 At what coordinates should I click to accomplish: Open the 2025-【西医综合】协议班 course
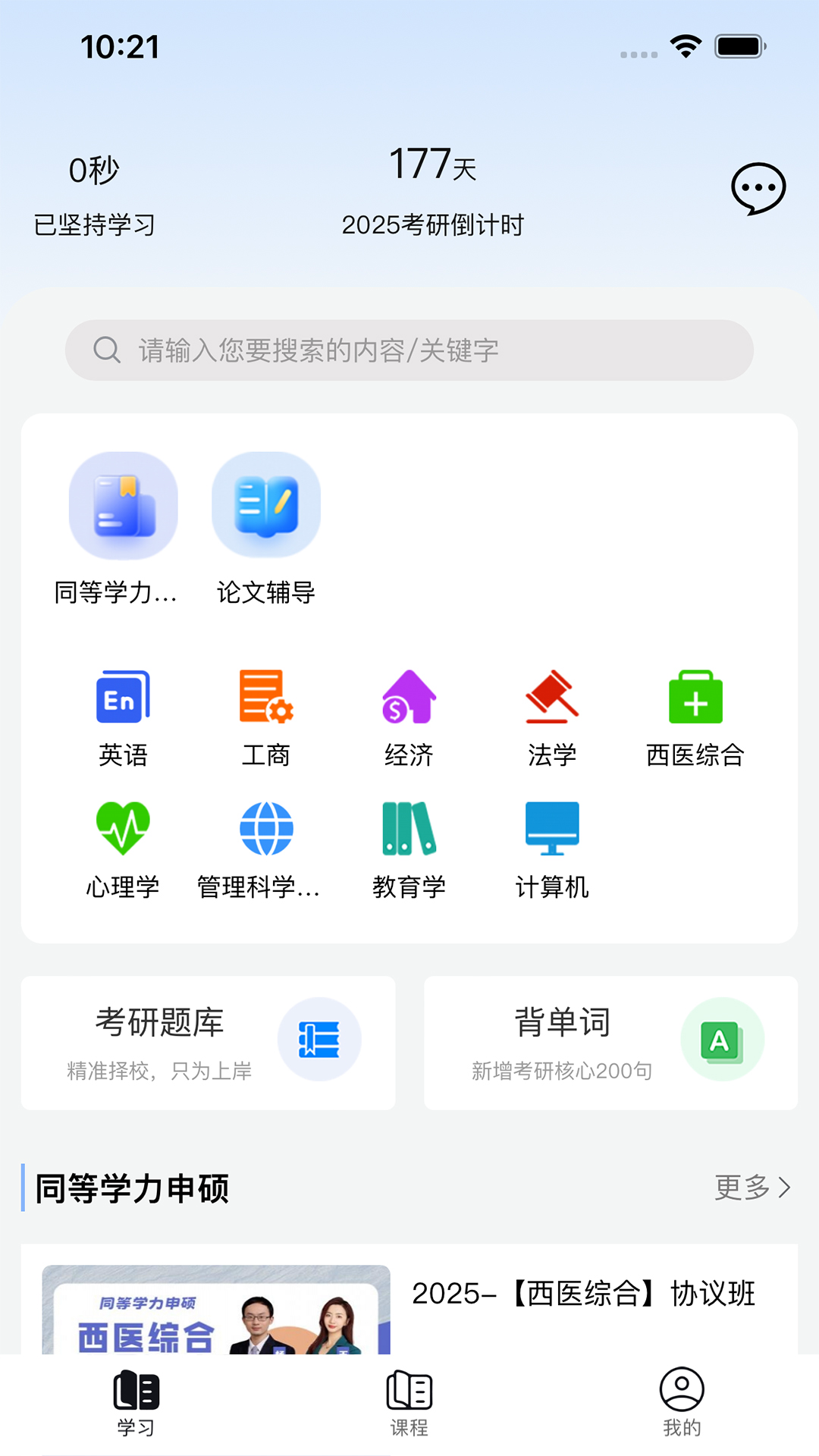pos(584,1294)
